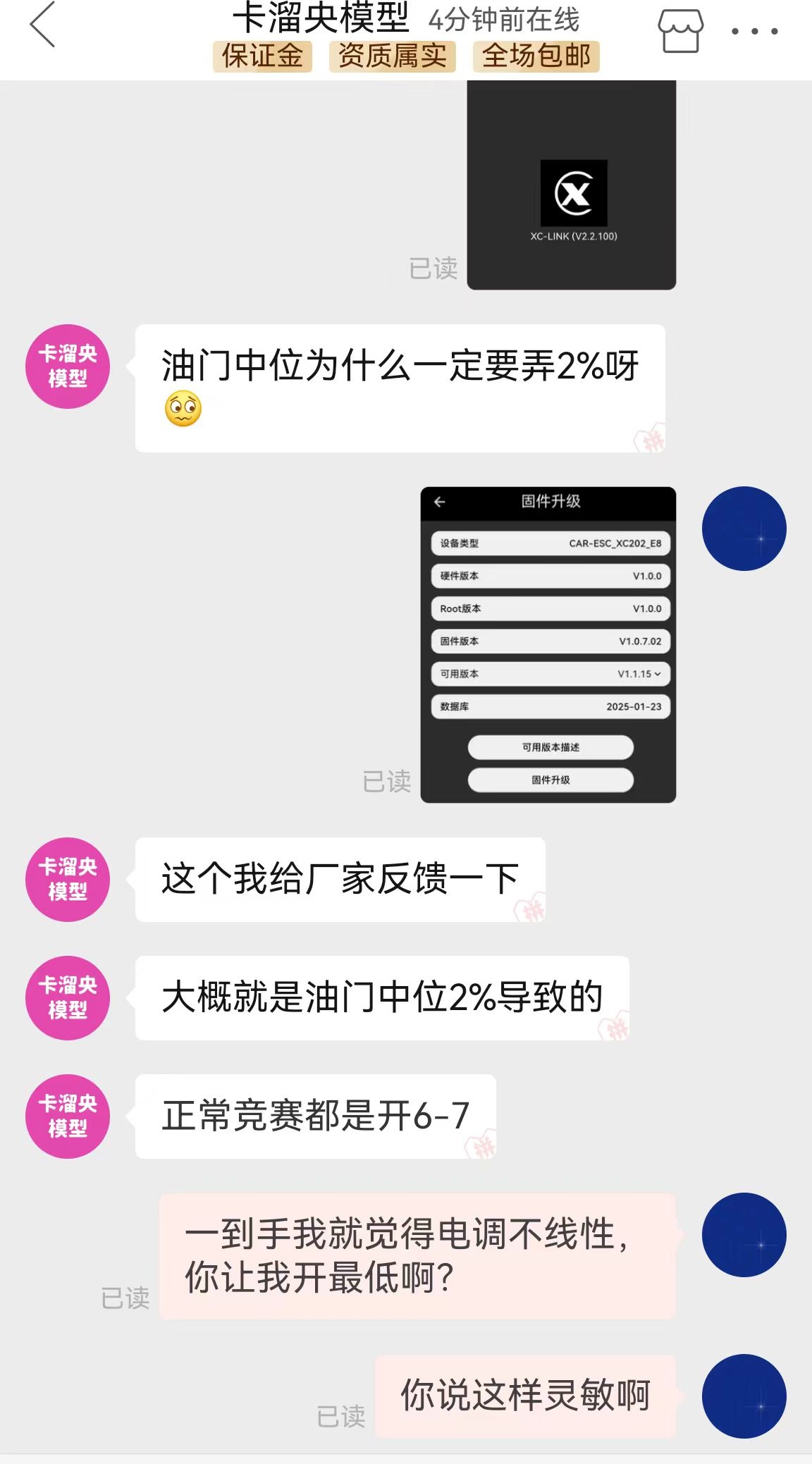This screenshot has width=812, height=1464.
Task: Open my avatar beside the firmware screenshot
Action: pos(744,529)
